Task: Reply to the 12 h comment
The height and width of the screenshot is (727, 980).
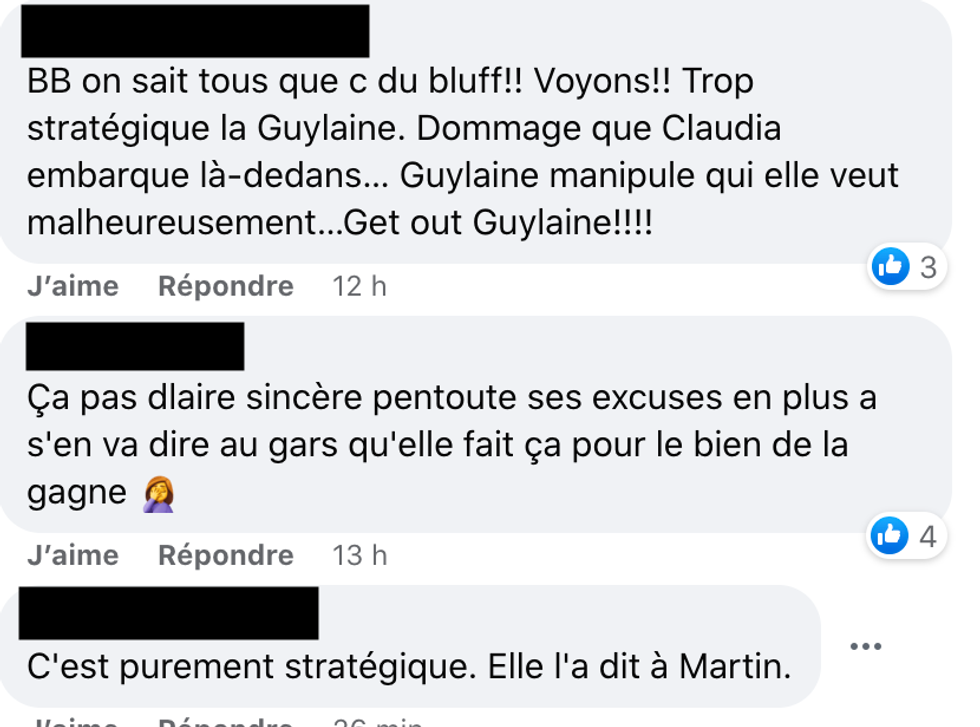Action: 225,286
